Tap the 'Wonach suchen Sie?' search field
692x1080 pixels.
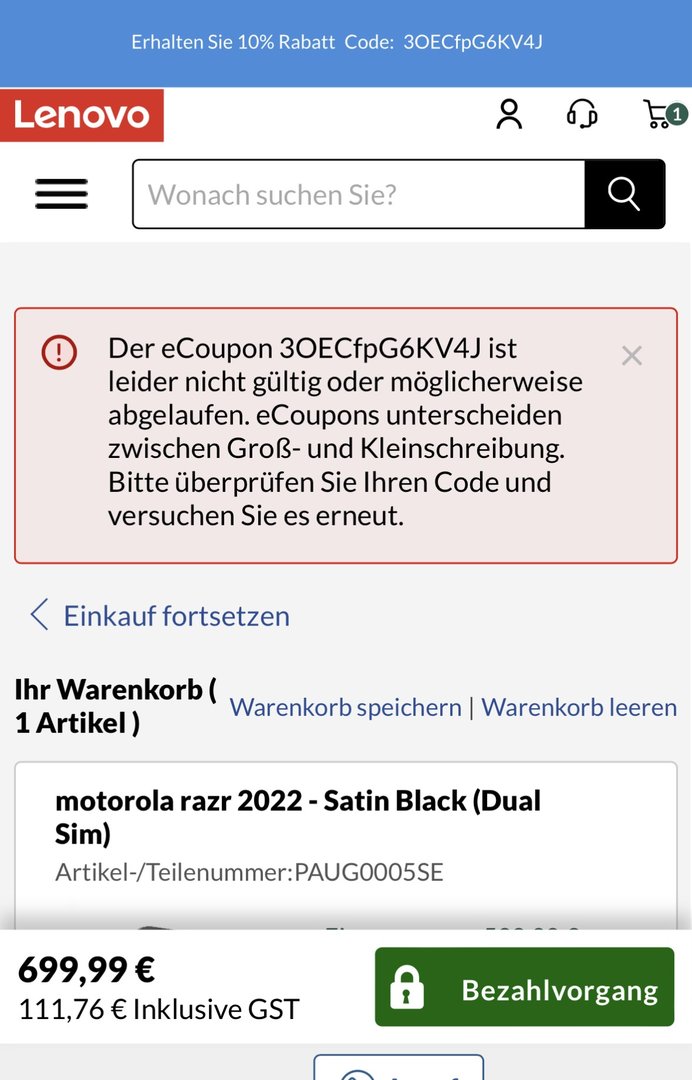[358, 194]
